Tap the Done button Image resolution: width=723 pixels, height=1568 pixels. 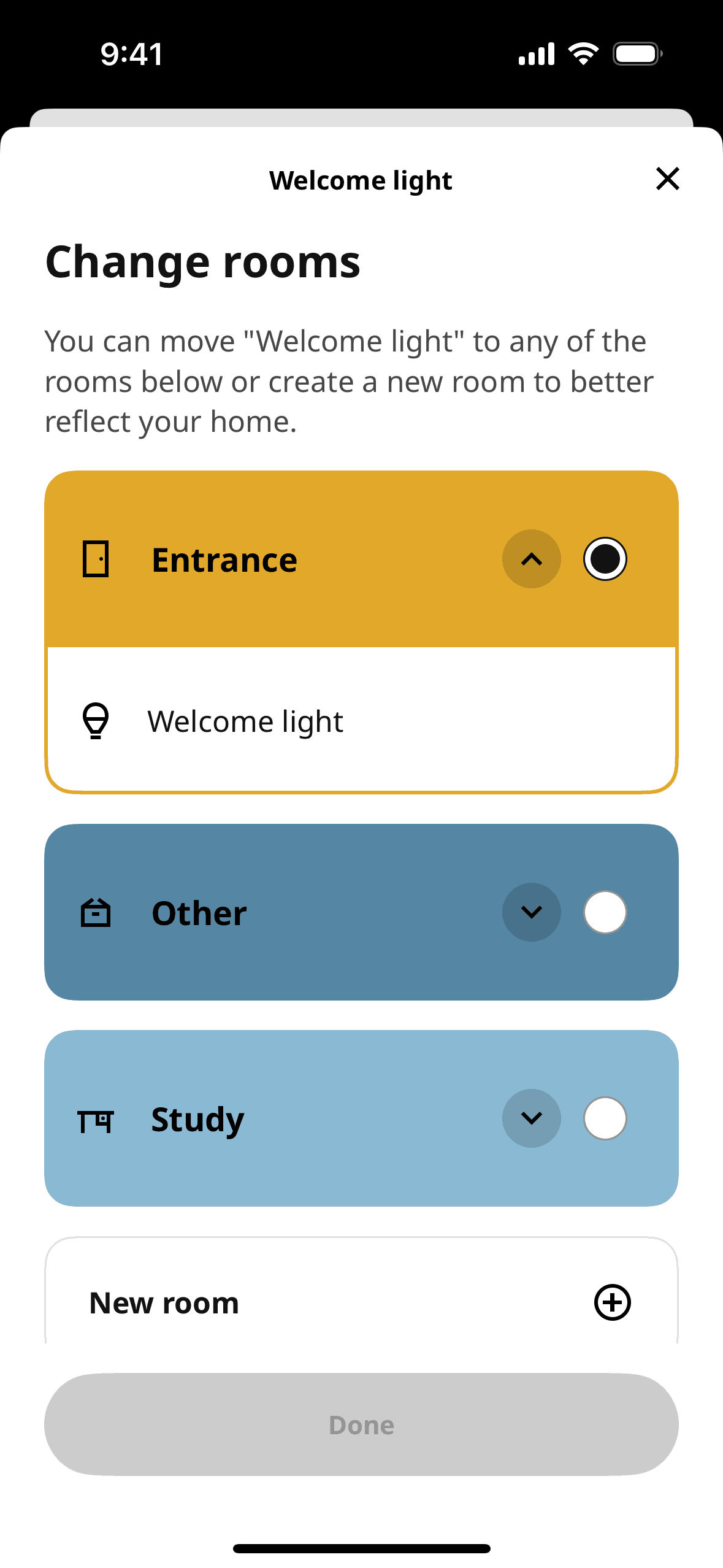point(361,1424)
